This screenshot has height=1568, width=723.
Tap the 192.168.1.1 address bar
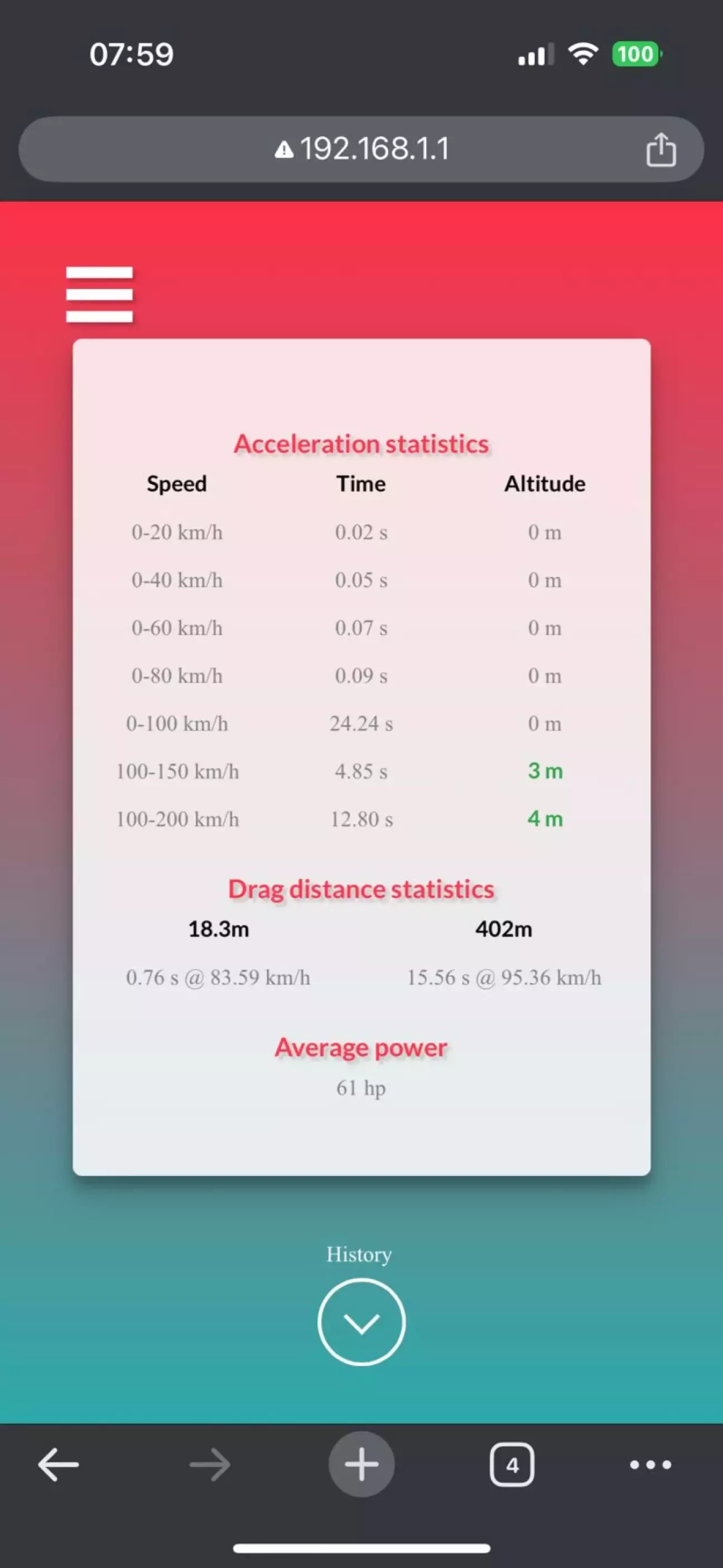pyautogui.click(x=361, y=148)
